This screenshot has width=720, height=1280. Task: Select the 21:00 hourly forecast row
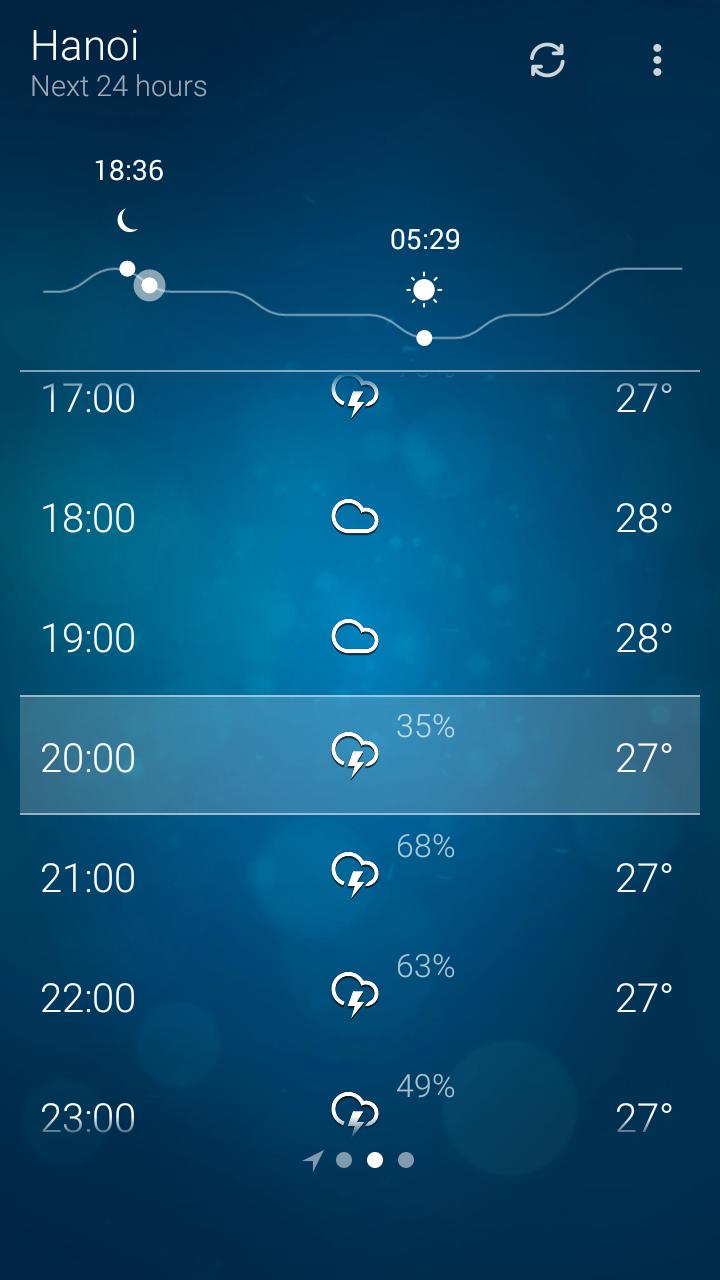point(360,876)
